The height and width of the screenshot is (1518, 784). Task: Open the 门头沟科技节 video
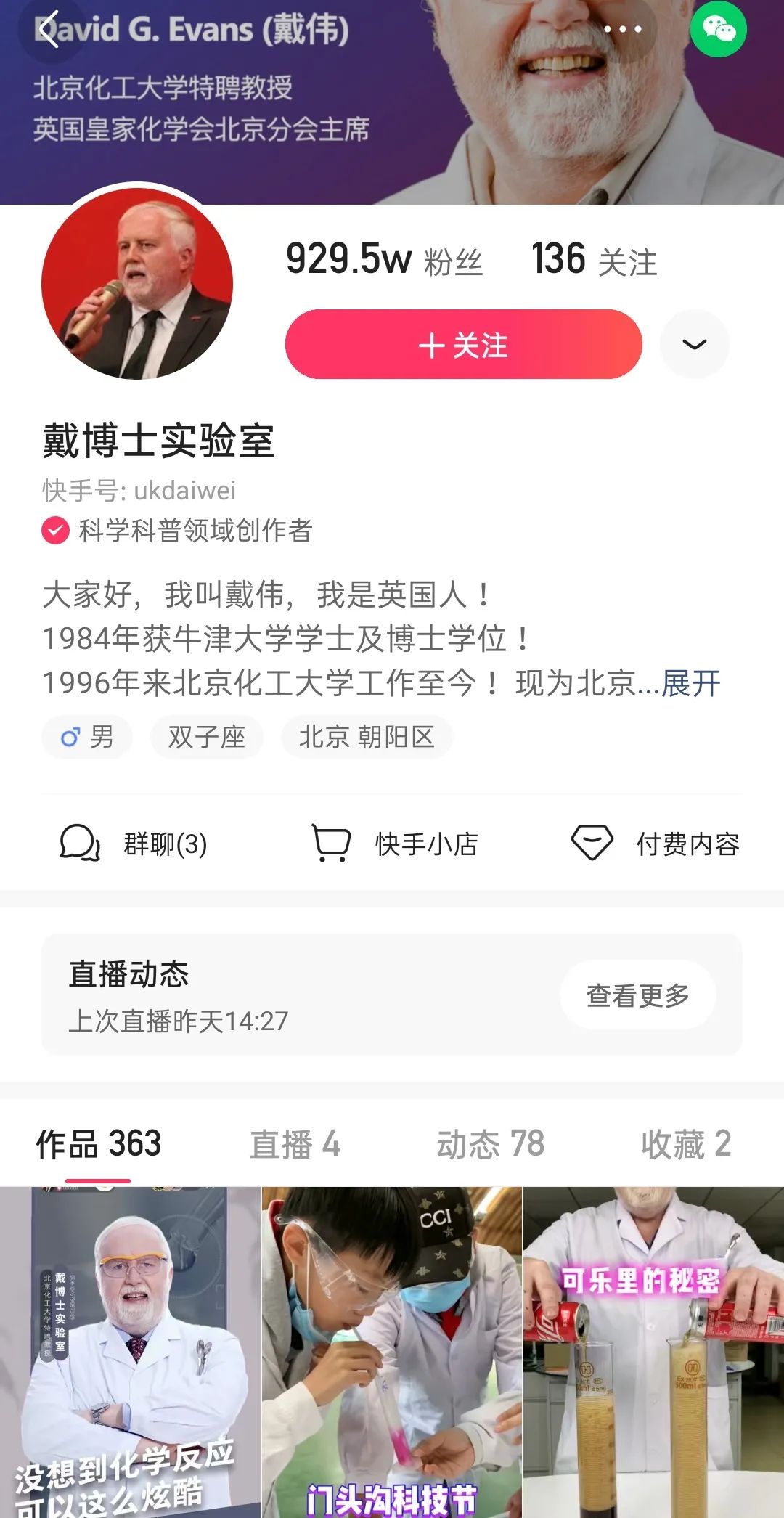click(x=391, y=1350)
